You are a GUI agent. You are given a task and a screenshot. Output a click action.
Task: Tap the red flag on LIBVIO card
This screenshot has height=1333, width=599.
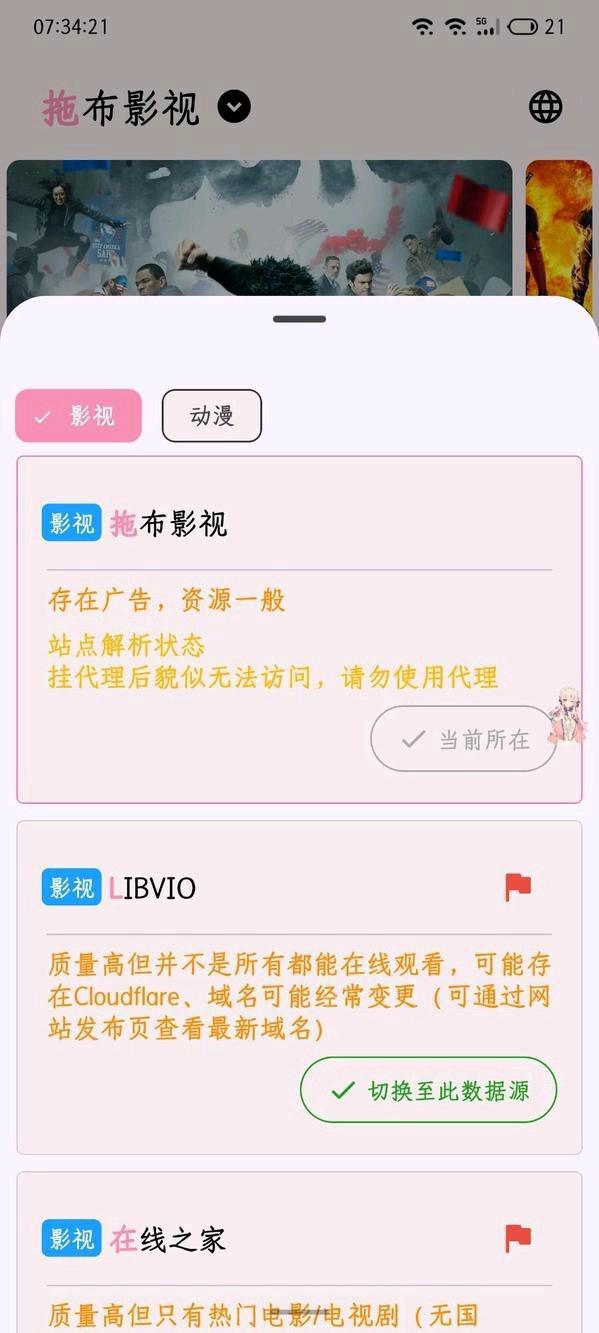(518, 887)
